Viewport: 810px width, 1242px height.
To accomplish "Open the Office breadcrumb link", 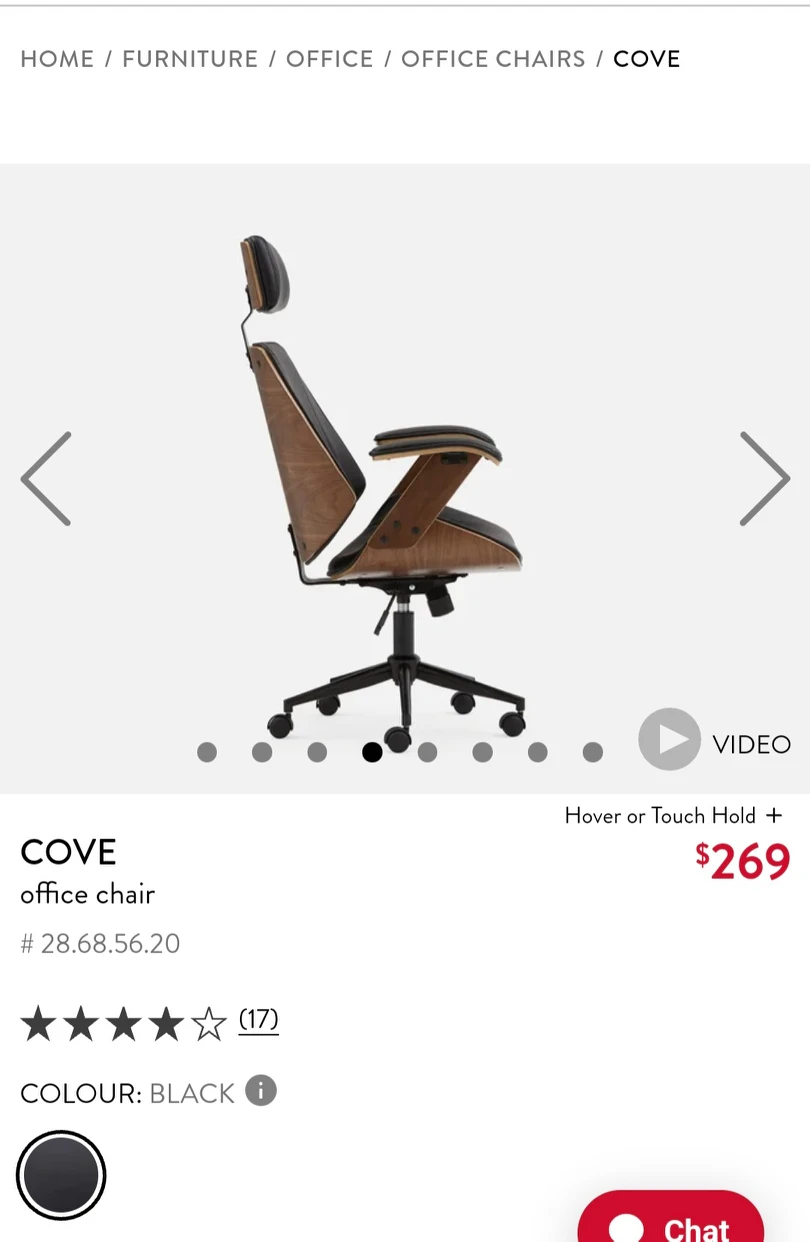I will click(x=329, y=59).
